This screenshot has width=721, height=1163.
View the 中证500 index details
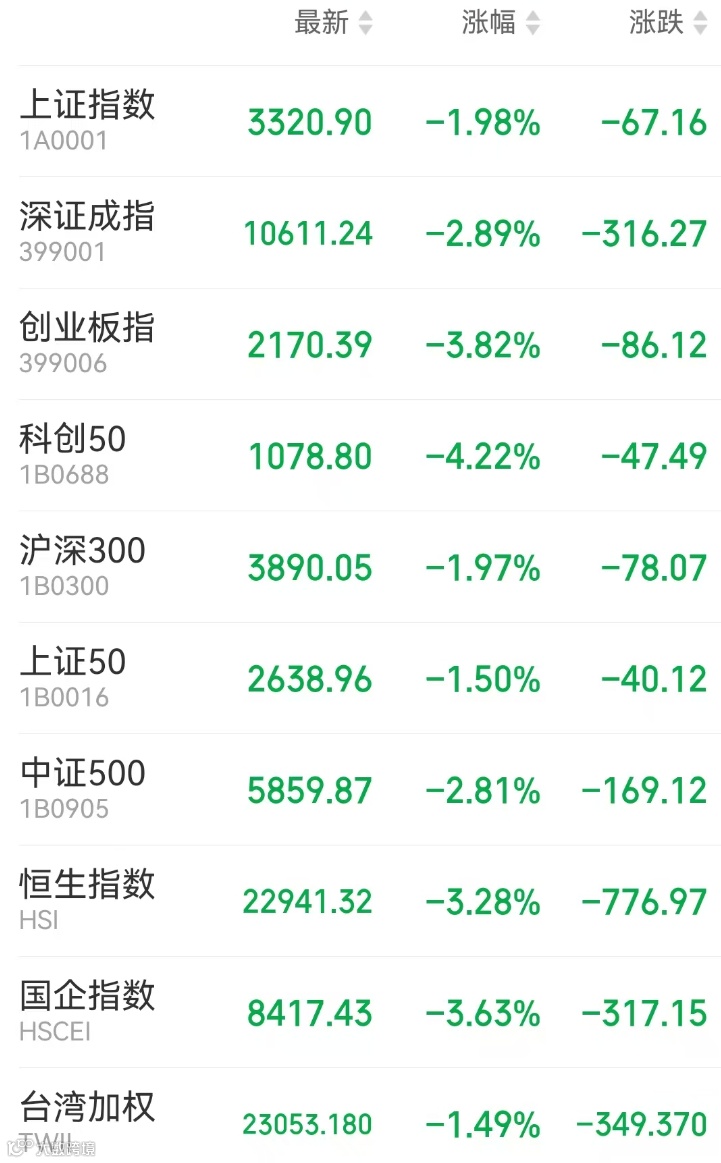pos(369,789)
